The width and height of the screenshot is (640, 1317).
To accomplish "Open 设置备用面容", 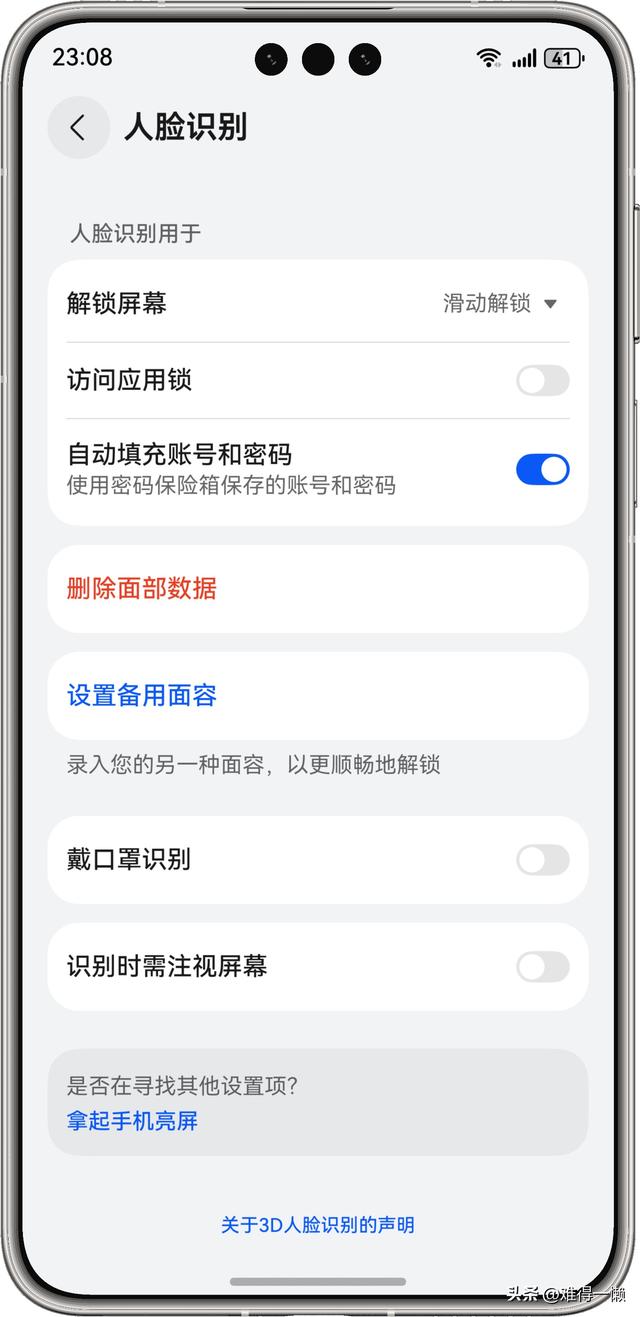I will [x=142, y=696].
